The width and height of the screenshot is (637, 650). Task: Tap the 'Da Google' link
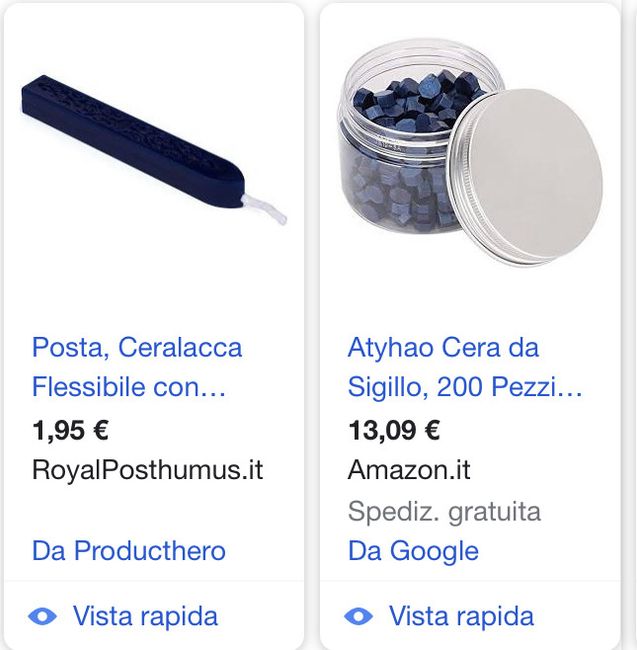(413, 550)
